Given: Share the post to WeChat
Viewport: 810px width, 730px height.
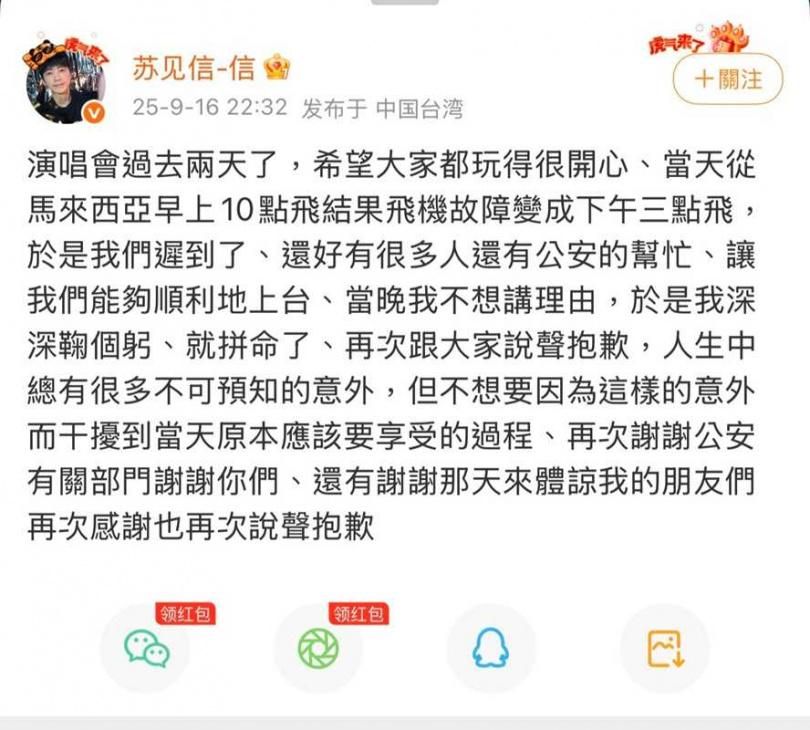Looking at the screenshot, I should [146, 649].
